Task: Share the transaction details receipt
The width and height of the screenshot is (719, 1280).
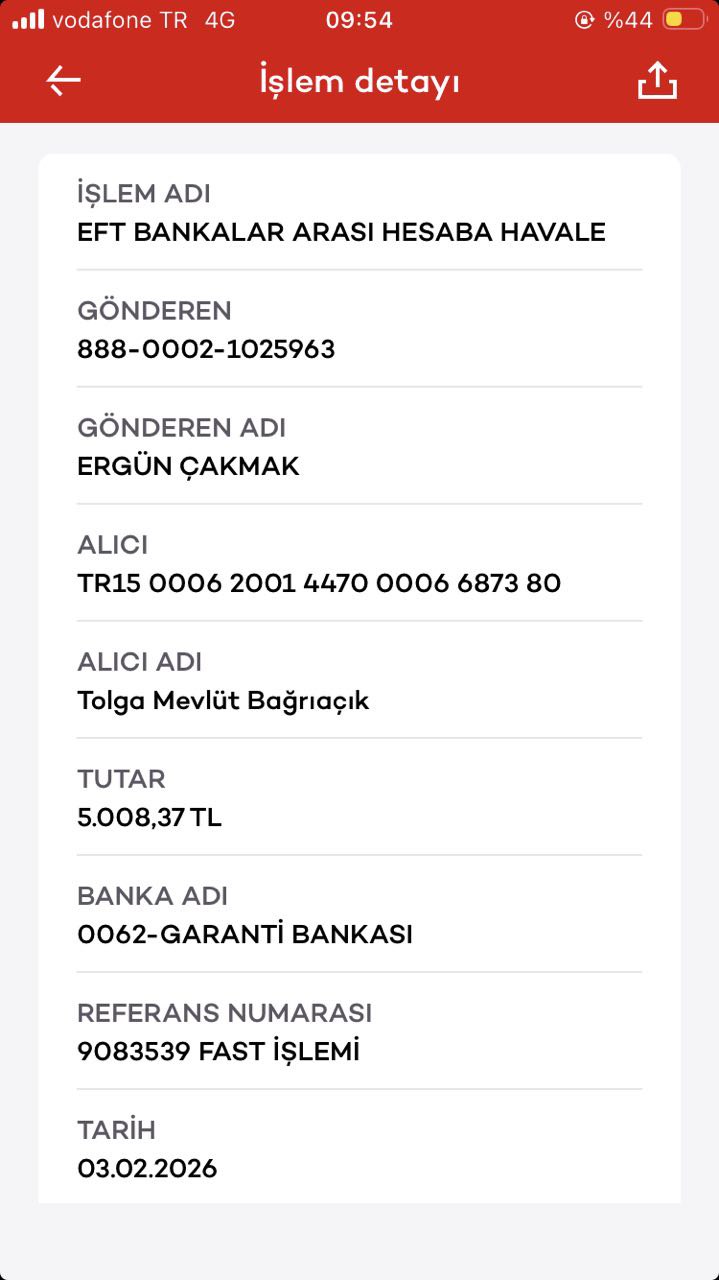Action: pos(657,81)
